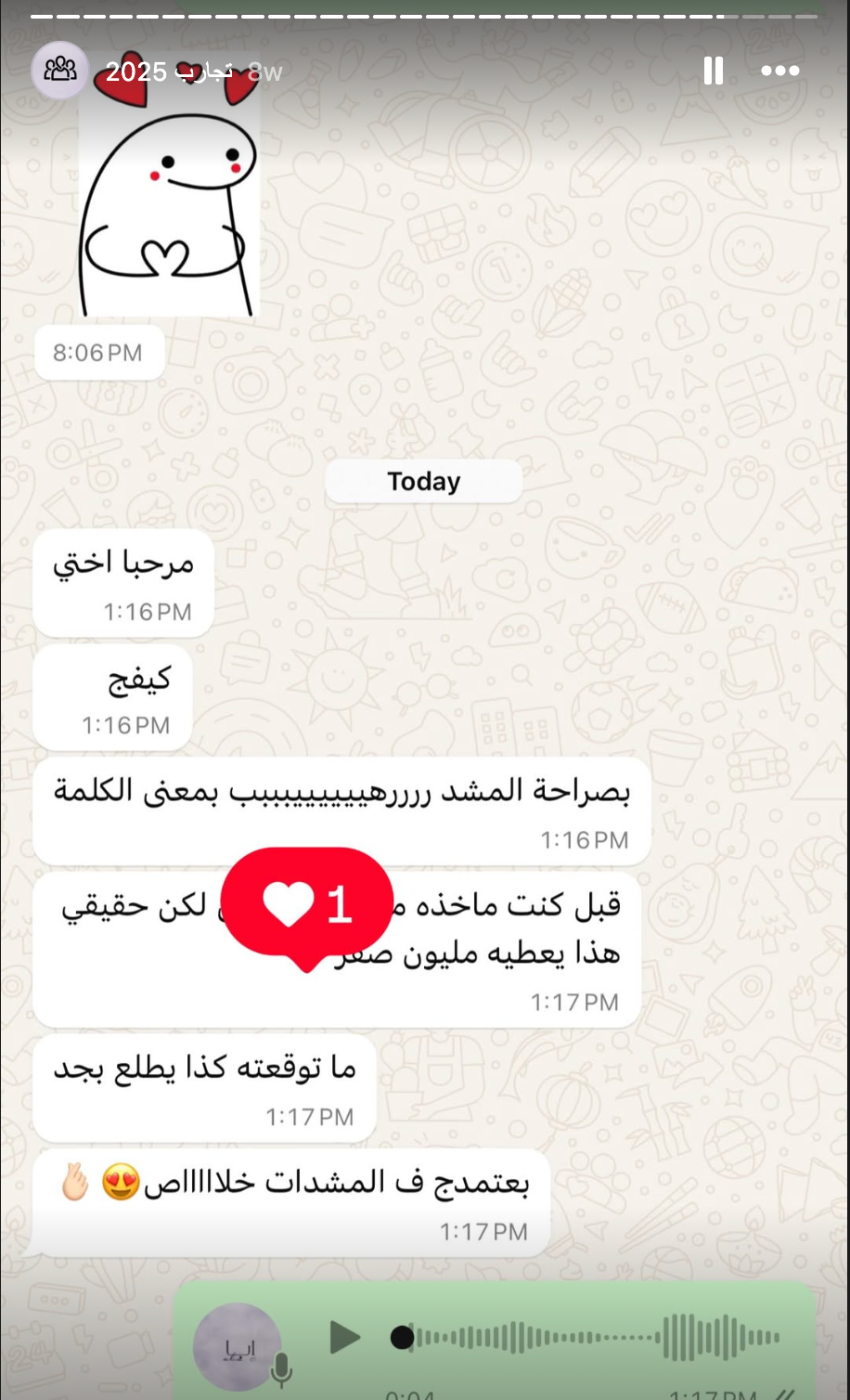Pause the story playback
The image size is (850, 1400).
click(713, 71)
